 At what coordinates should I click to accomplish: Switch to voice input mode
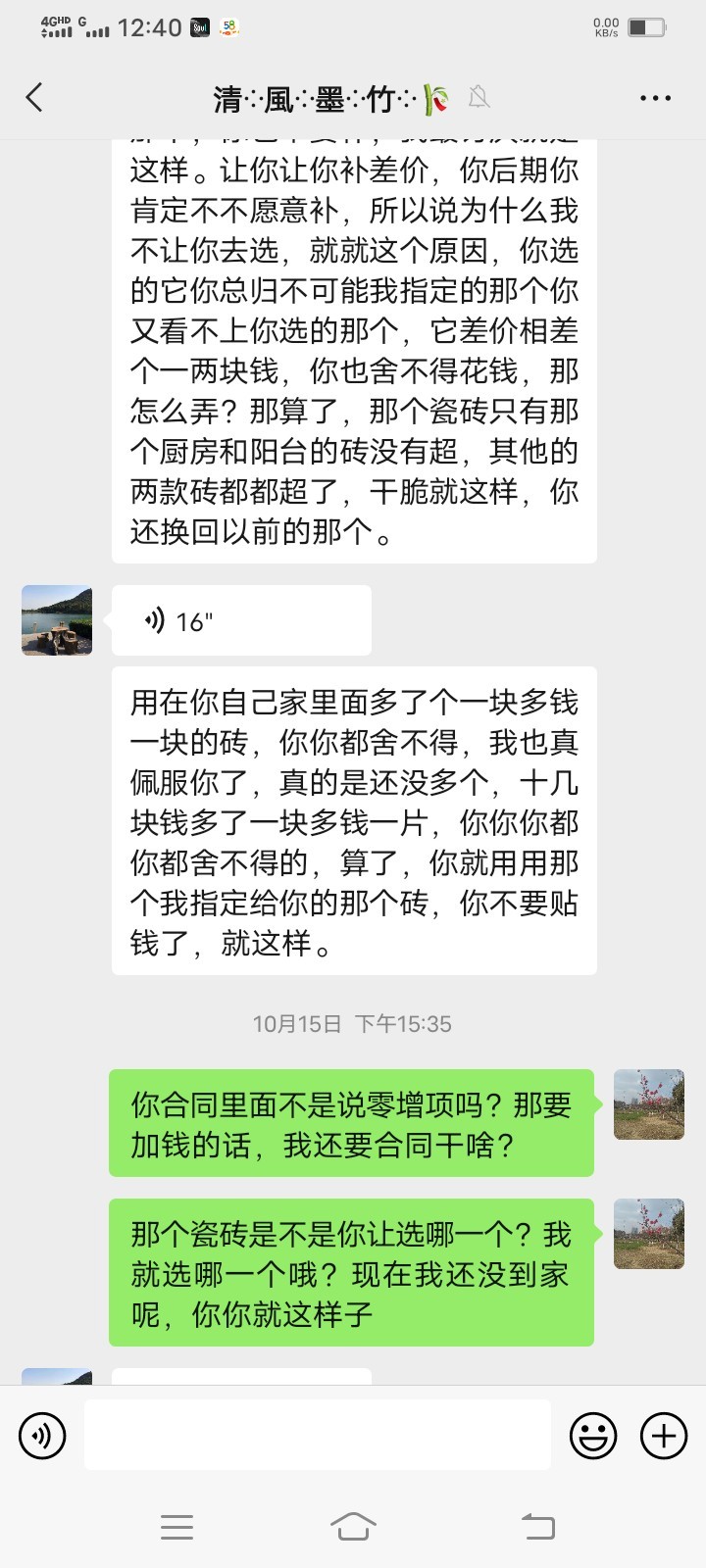pos(42,1436)
